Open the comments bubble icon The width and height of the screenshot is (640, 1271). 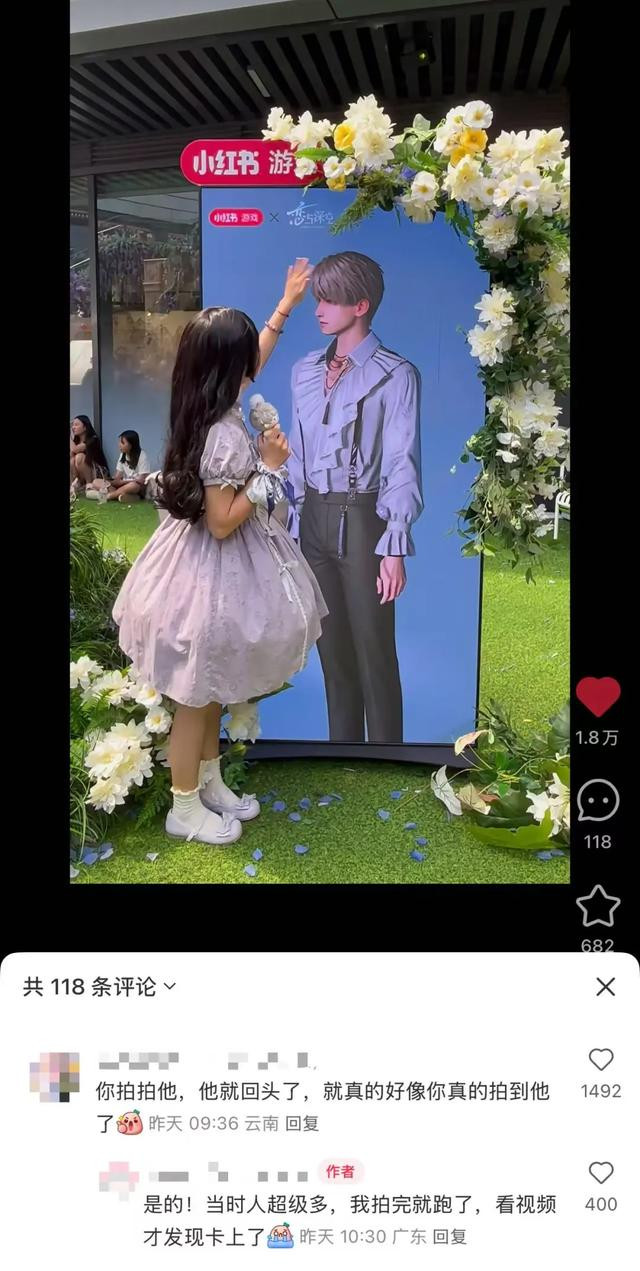coord(598,800)
